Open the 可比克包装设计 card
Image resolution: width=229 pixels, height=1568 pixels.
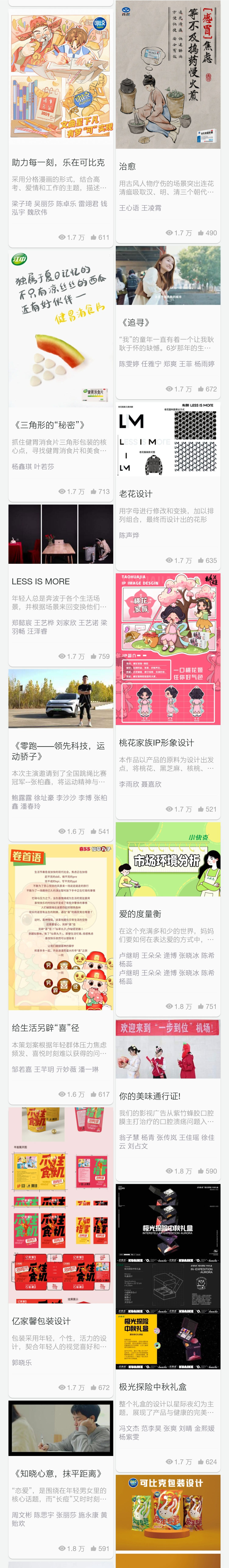pyautogui.click(x=168, y=1520)
